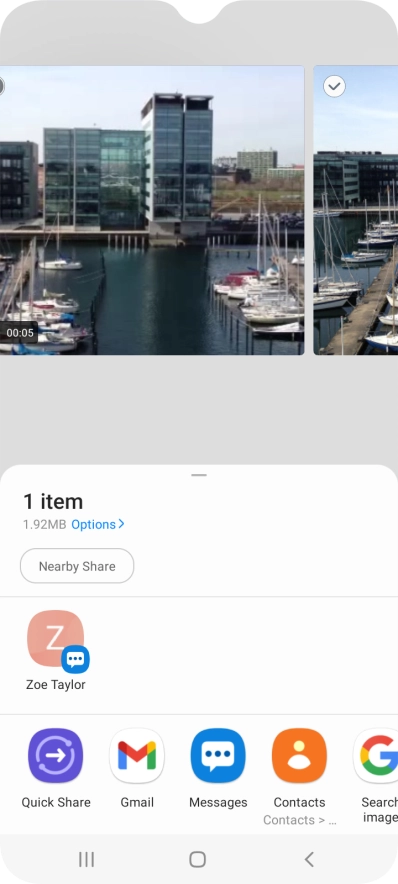Tap the share sheet drag handle
Image resolution: width=398 pixels, height=884 pixels.
point(199,475)
